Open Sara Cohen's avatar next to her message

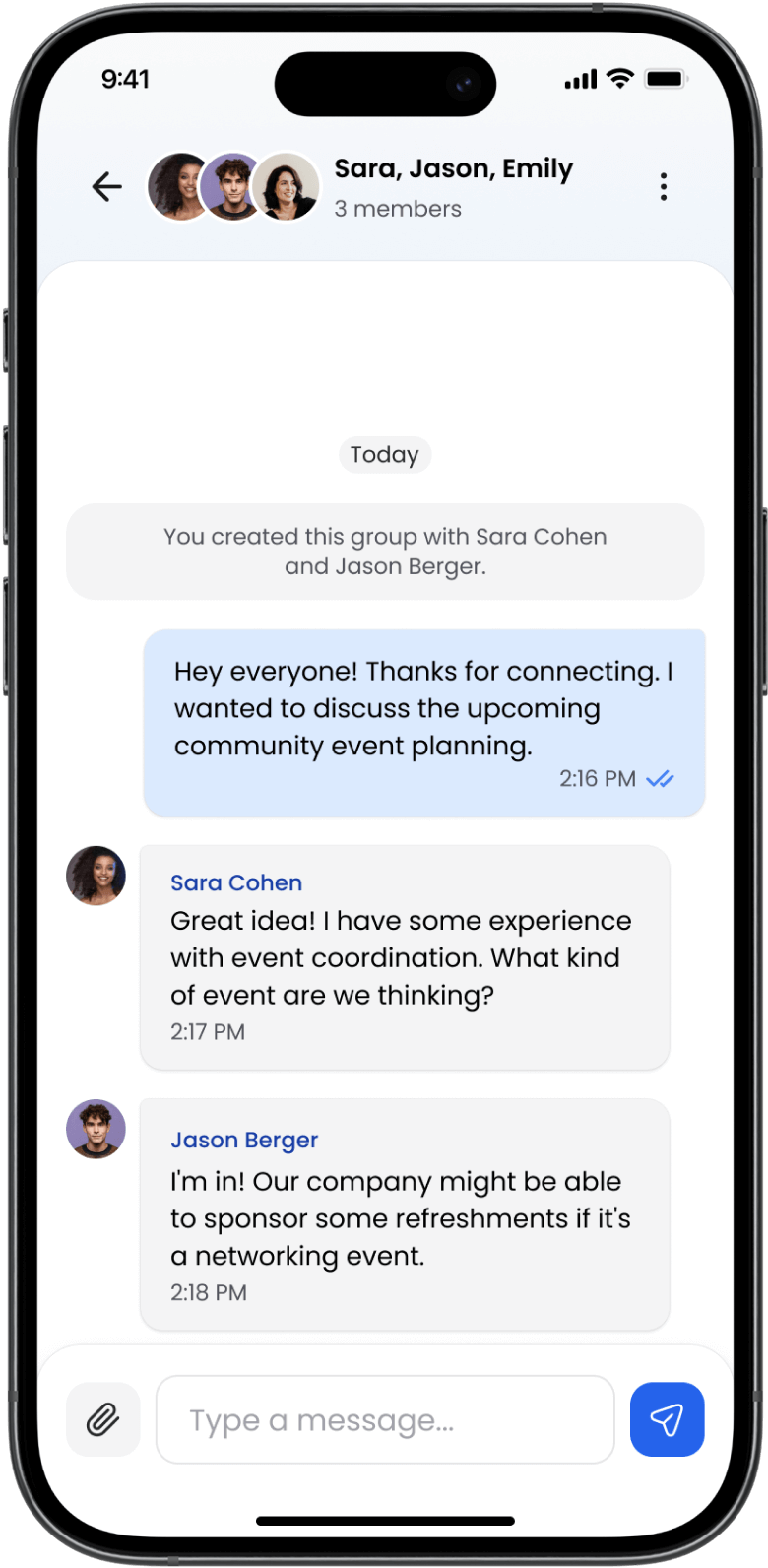[96, 876]
